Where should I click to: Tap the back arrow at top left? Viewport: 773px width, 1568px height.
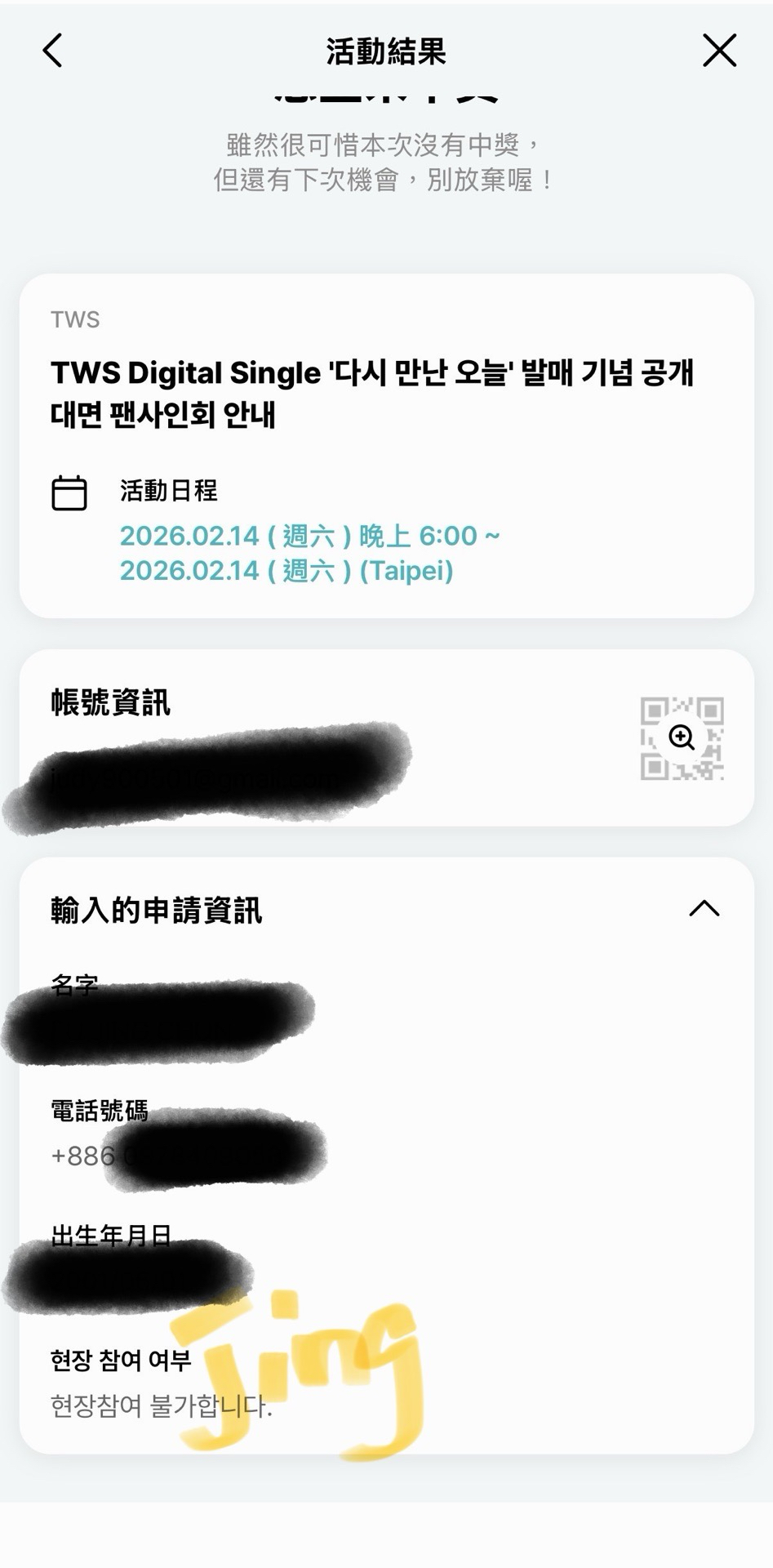[51, 51]
